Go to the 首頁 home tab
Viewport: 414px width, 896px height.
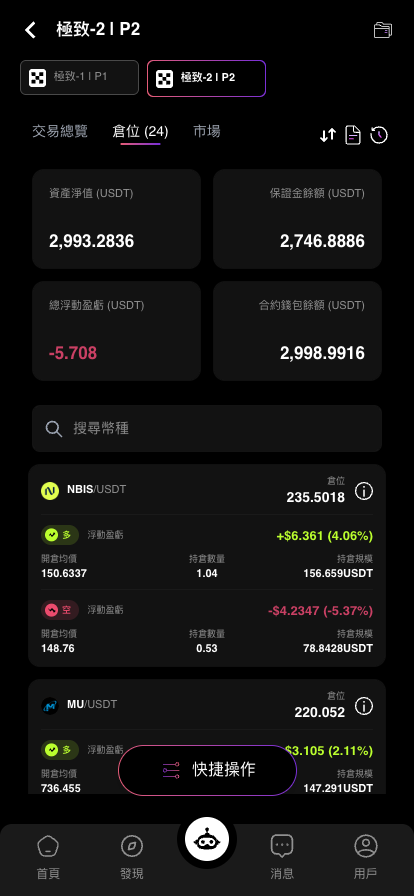[x=48, y=857]
